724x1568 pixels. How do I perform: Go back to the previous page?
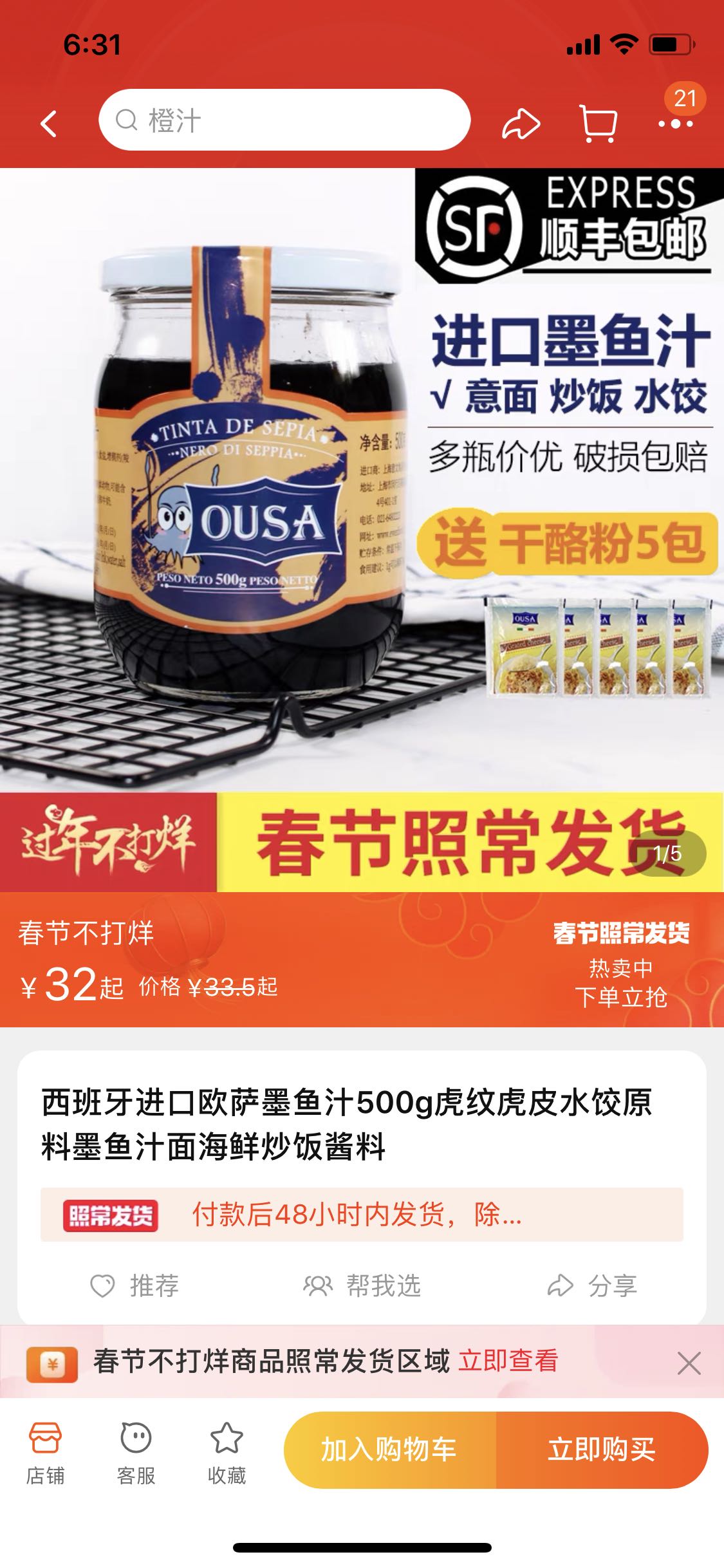(x=49, y=122)
